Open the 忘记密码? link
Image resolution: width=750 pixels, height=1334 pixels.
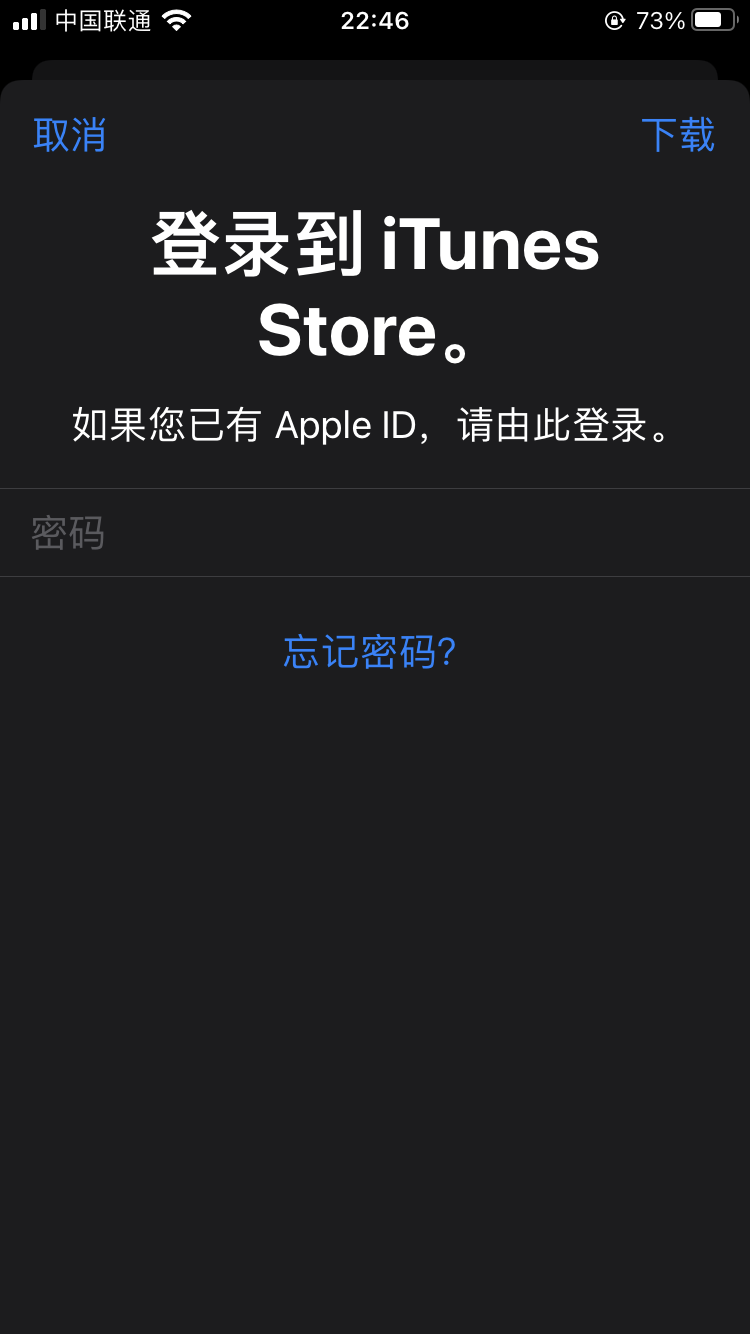tap(370, 652)
